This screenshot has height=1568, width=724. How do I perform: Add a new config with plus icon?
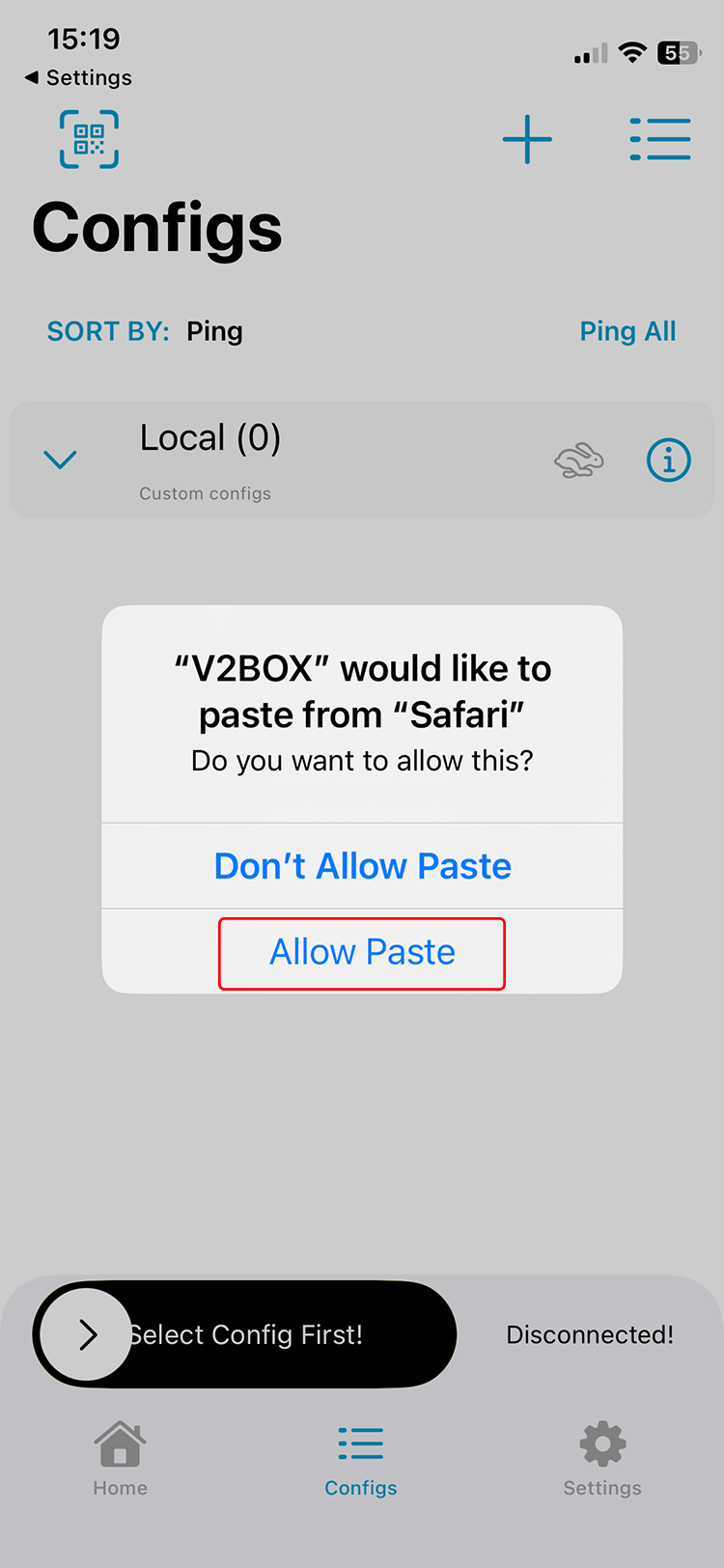click(527, 139)
